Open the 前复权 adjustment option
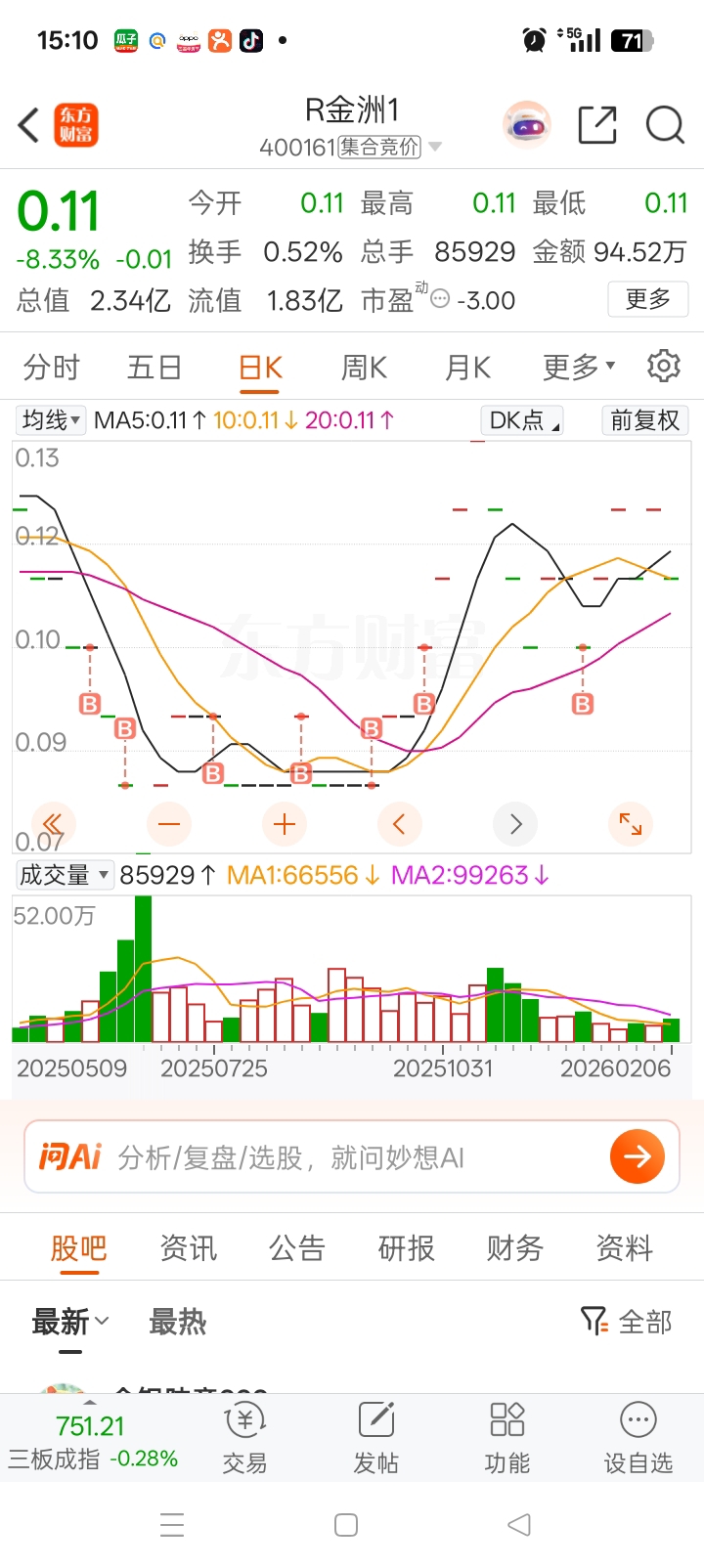 click(x=644, y=420)
